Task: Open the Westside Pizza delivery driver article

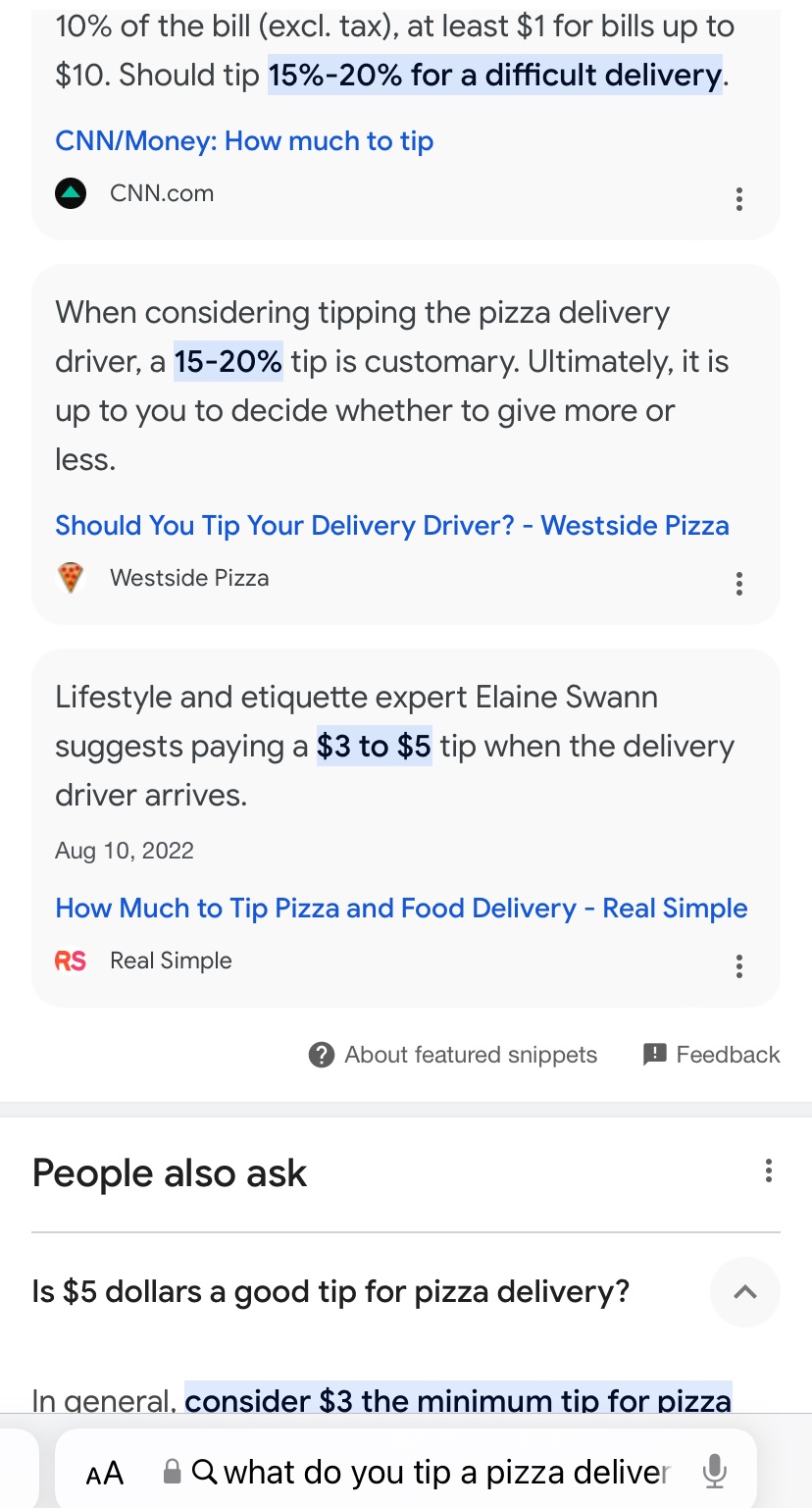Action: tap(392, 526)
